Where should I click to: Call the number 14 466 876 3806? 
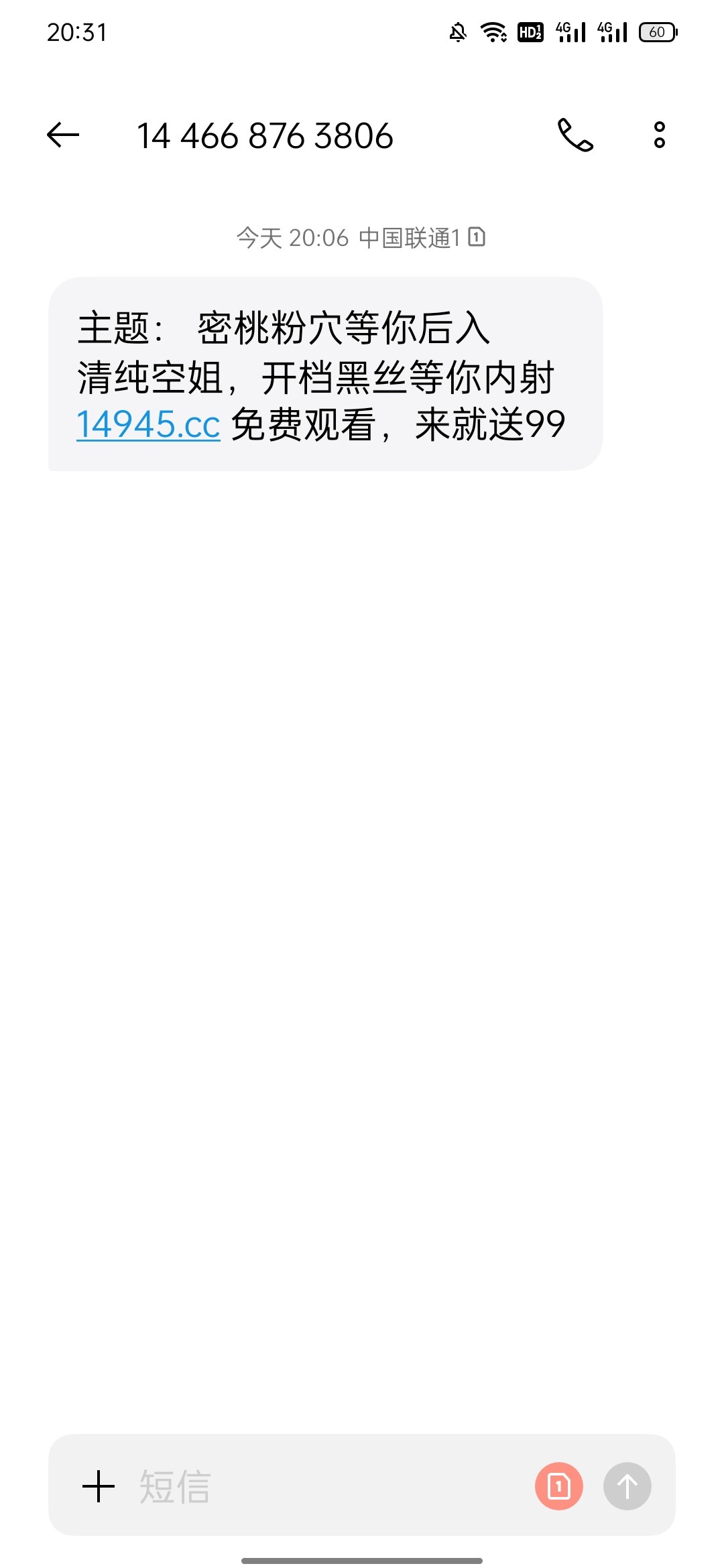(575, 135)
